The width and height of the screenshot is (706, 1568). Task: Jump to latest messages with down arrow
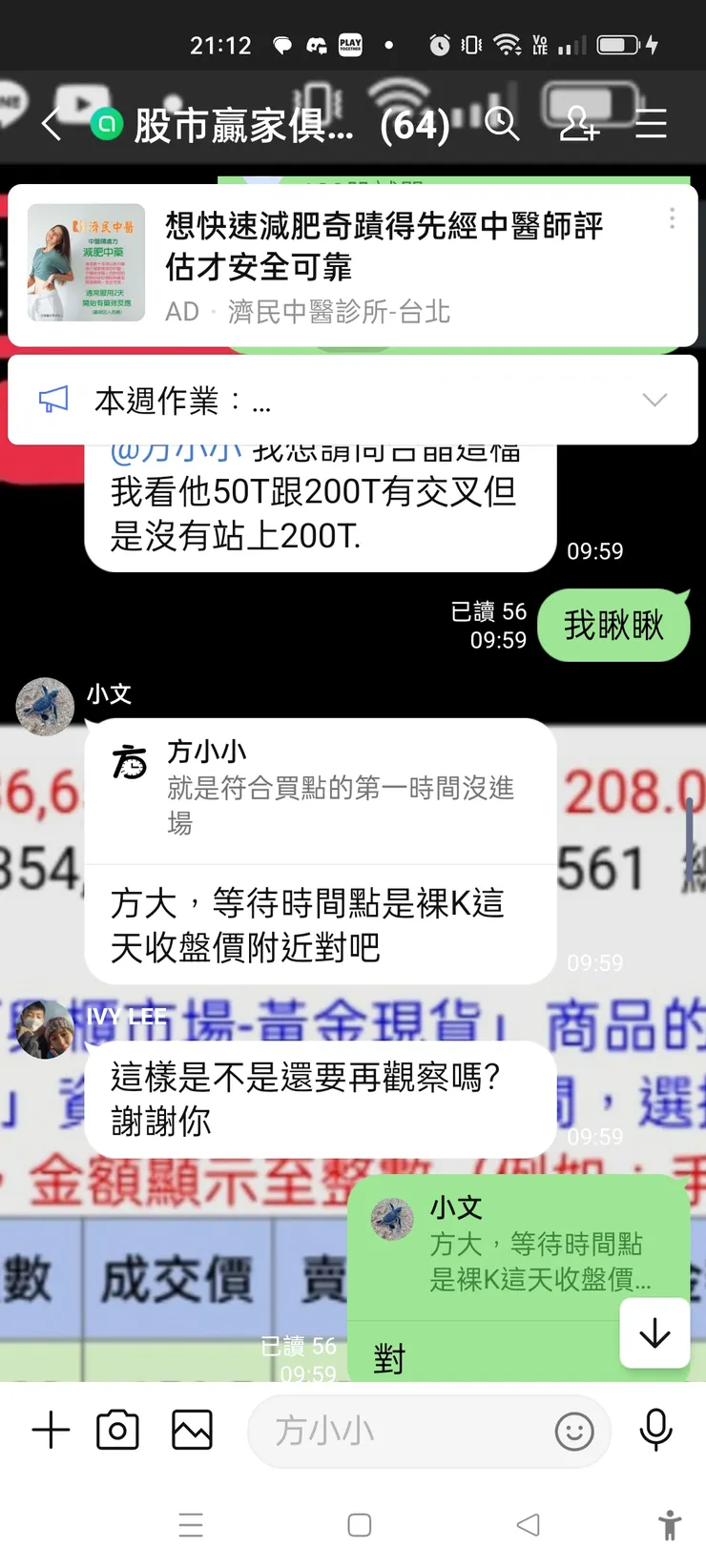(654, 1334)
